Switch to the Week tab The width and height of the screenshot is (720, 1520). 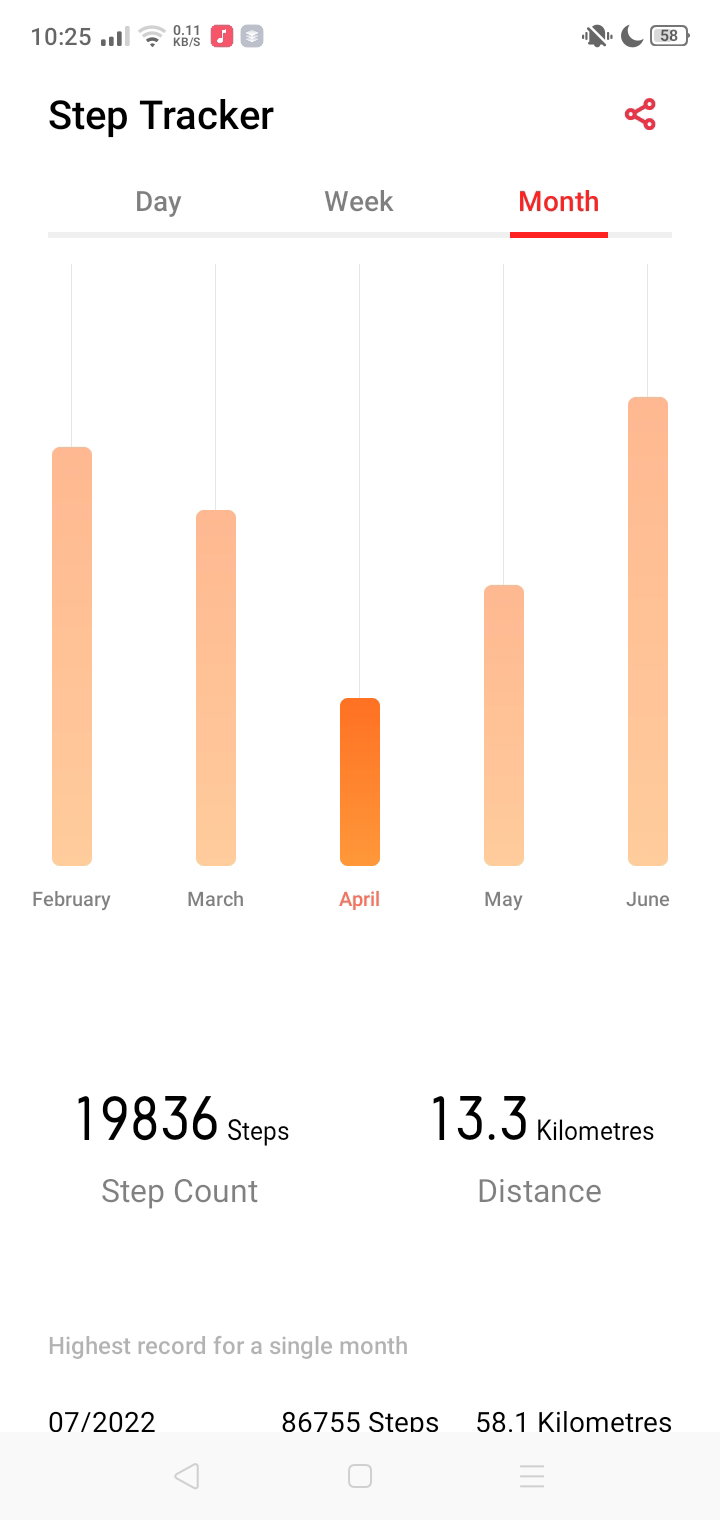(359, 202)
